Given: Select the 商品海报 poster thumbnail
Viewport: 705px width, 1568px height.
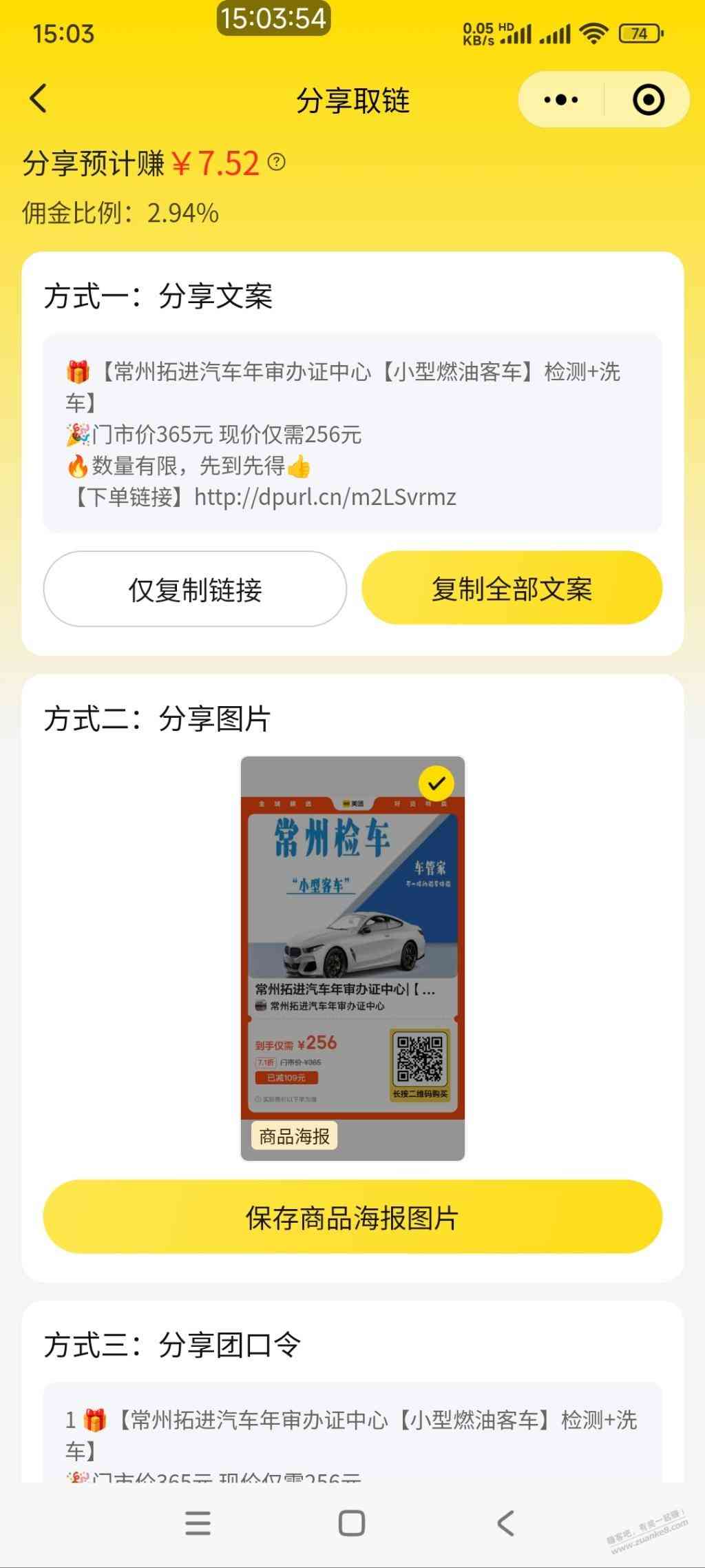Looking at the screenshot, I should tap(352, 958).
